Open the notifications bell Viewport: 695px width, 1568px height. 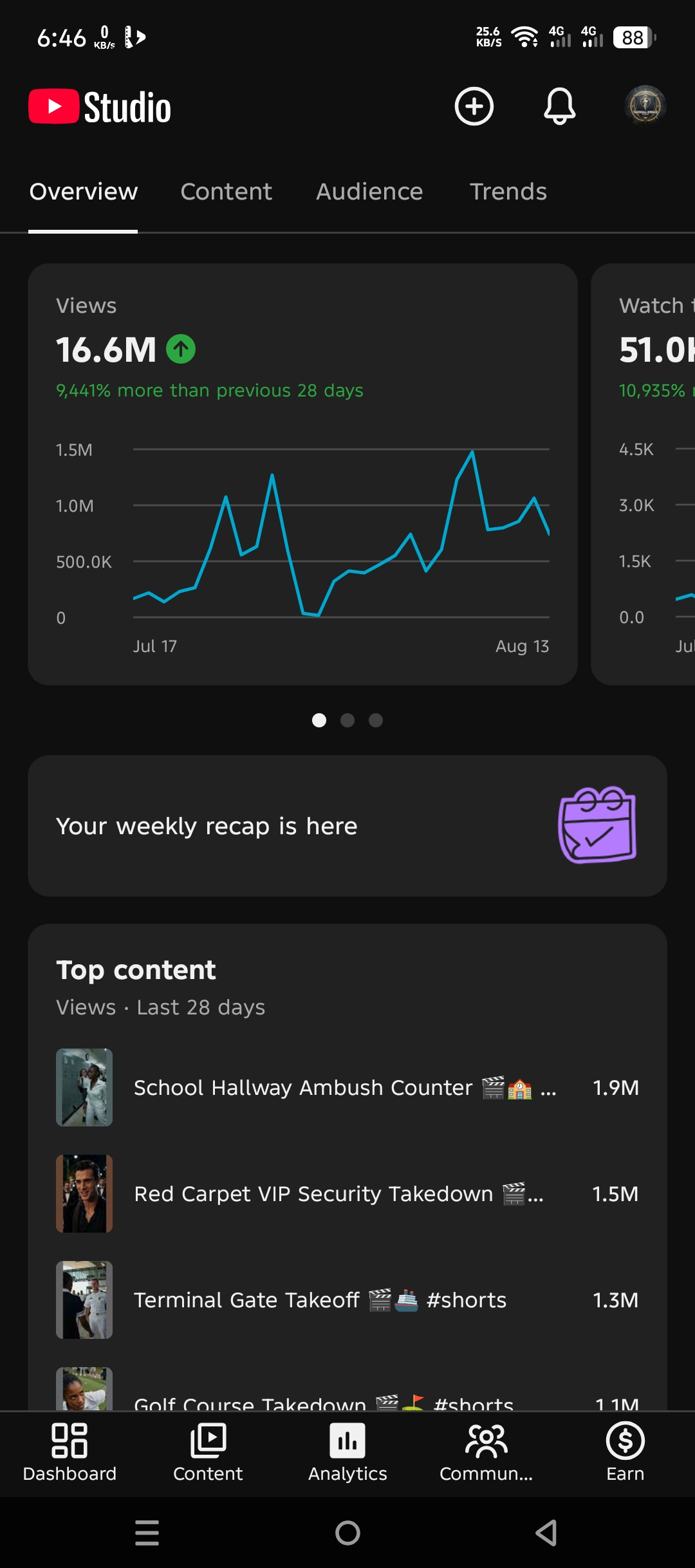(x=560, y=106)
